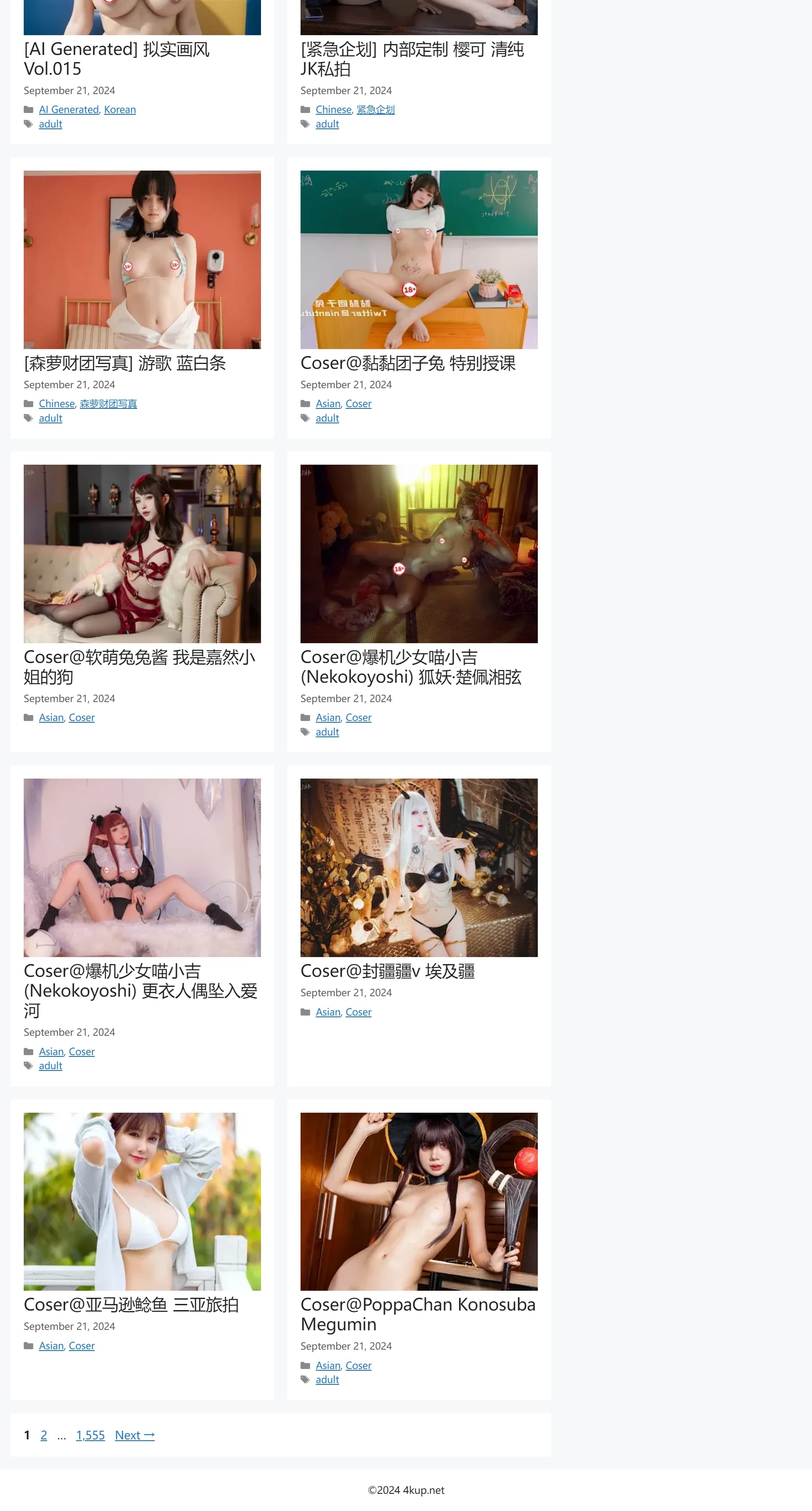
Task: Open the AI Generated category link
Action: pyautogui.click(x=69, y=110)
